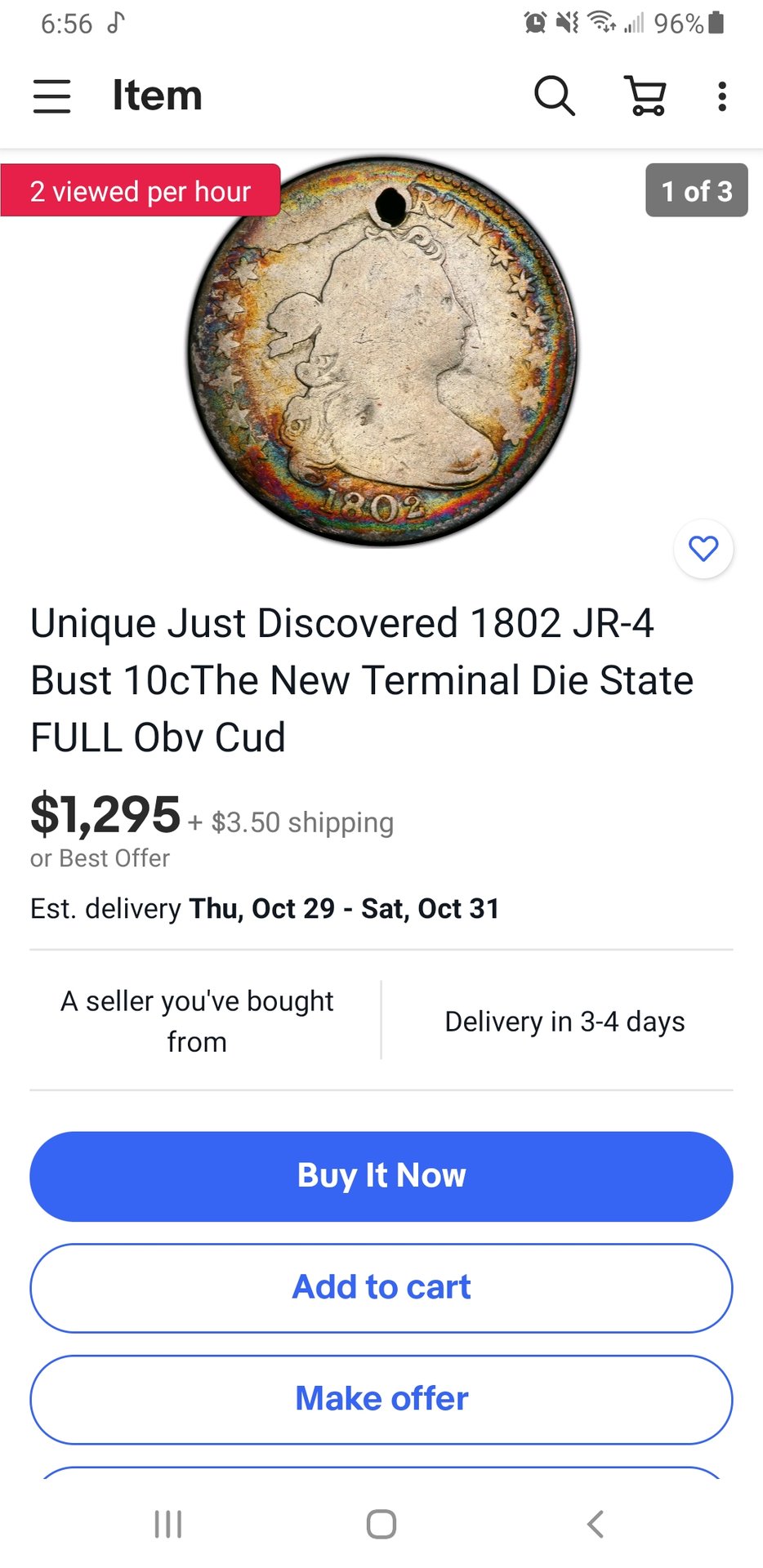
Task: Open the 1802 coin photo
Action: click(x=381, y=351)
